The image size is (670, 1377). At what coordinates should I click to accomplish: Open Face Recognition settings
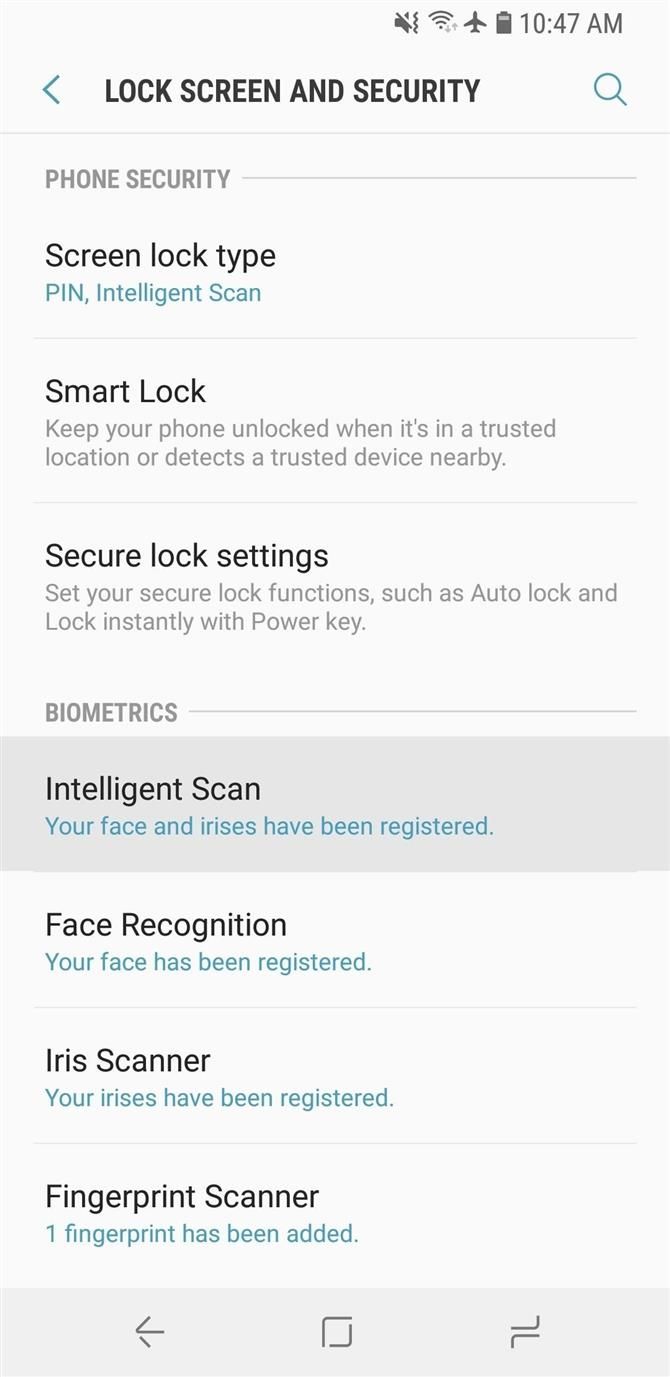tap(334, 940)
